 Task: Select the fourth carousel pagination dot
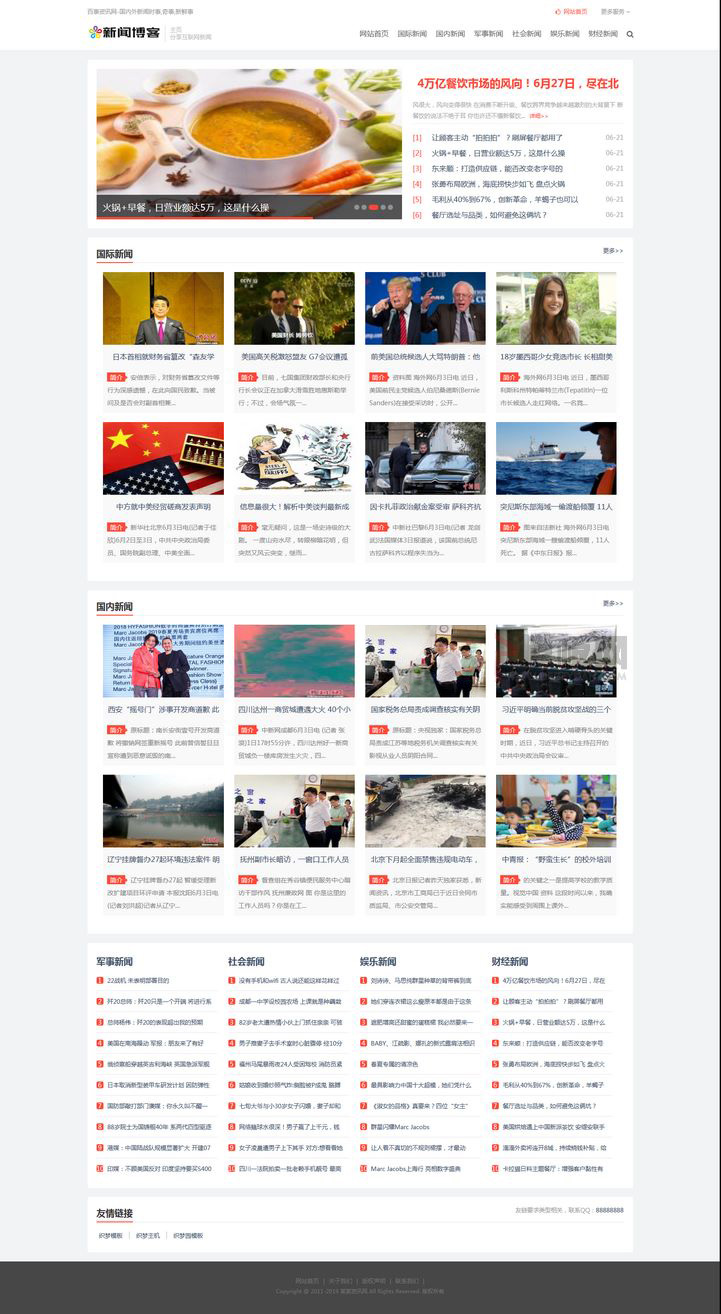[x=383, y=207]
